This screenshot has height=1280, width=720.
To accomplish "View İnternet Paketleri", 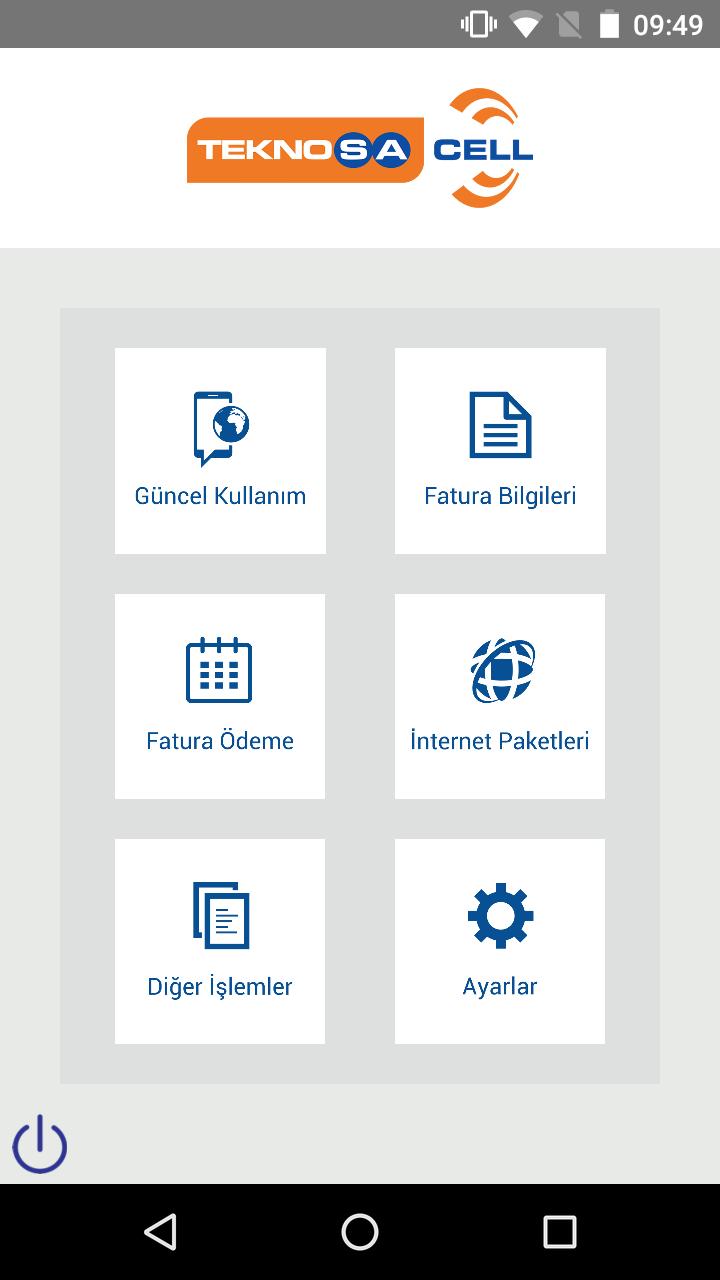I will pos(500,696).
